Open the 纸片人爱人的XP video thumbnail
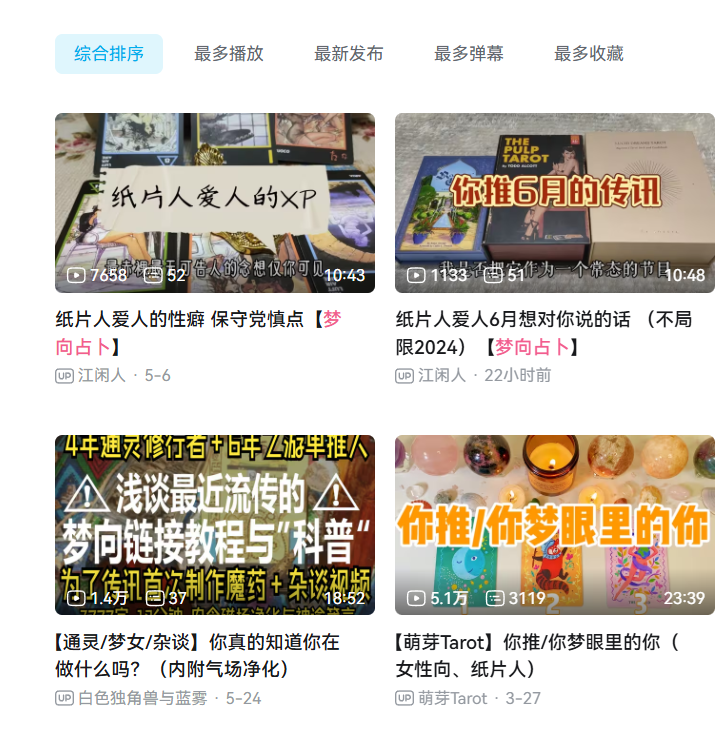 pyautogui.click(x=215, y=202)
